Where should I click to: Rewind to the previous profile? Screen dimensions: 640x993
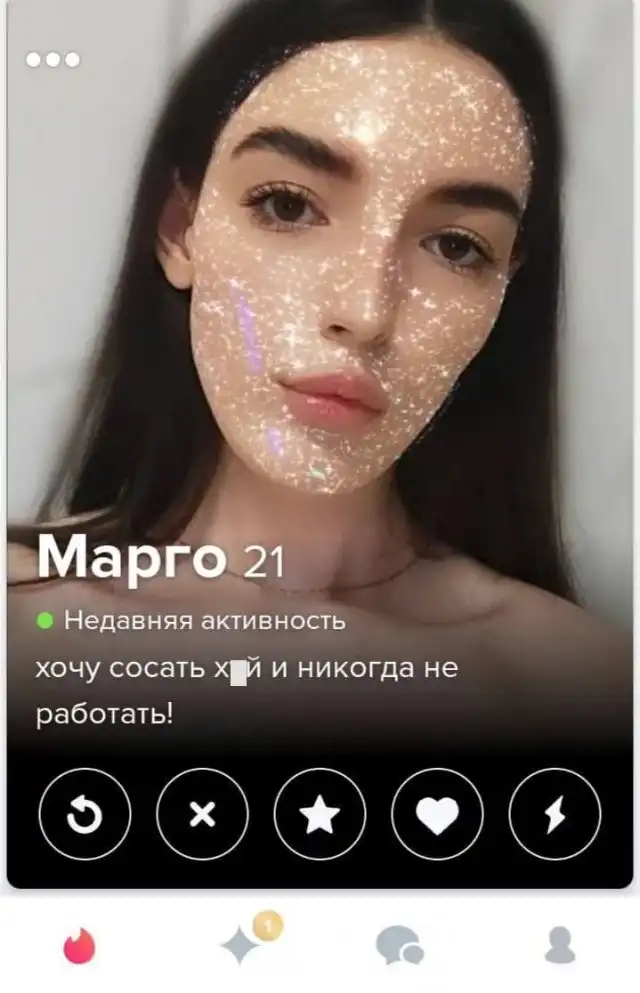[x=85, y=815]
